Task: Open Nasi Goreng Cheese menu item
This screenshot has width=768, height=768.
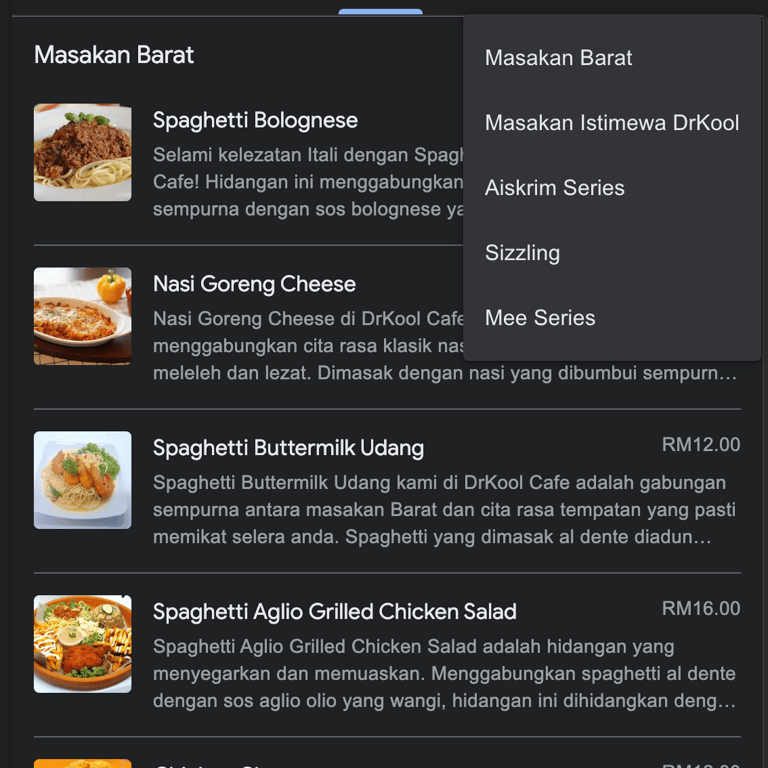Action: coord(254,285)
